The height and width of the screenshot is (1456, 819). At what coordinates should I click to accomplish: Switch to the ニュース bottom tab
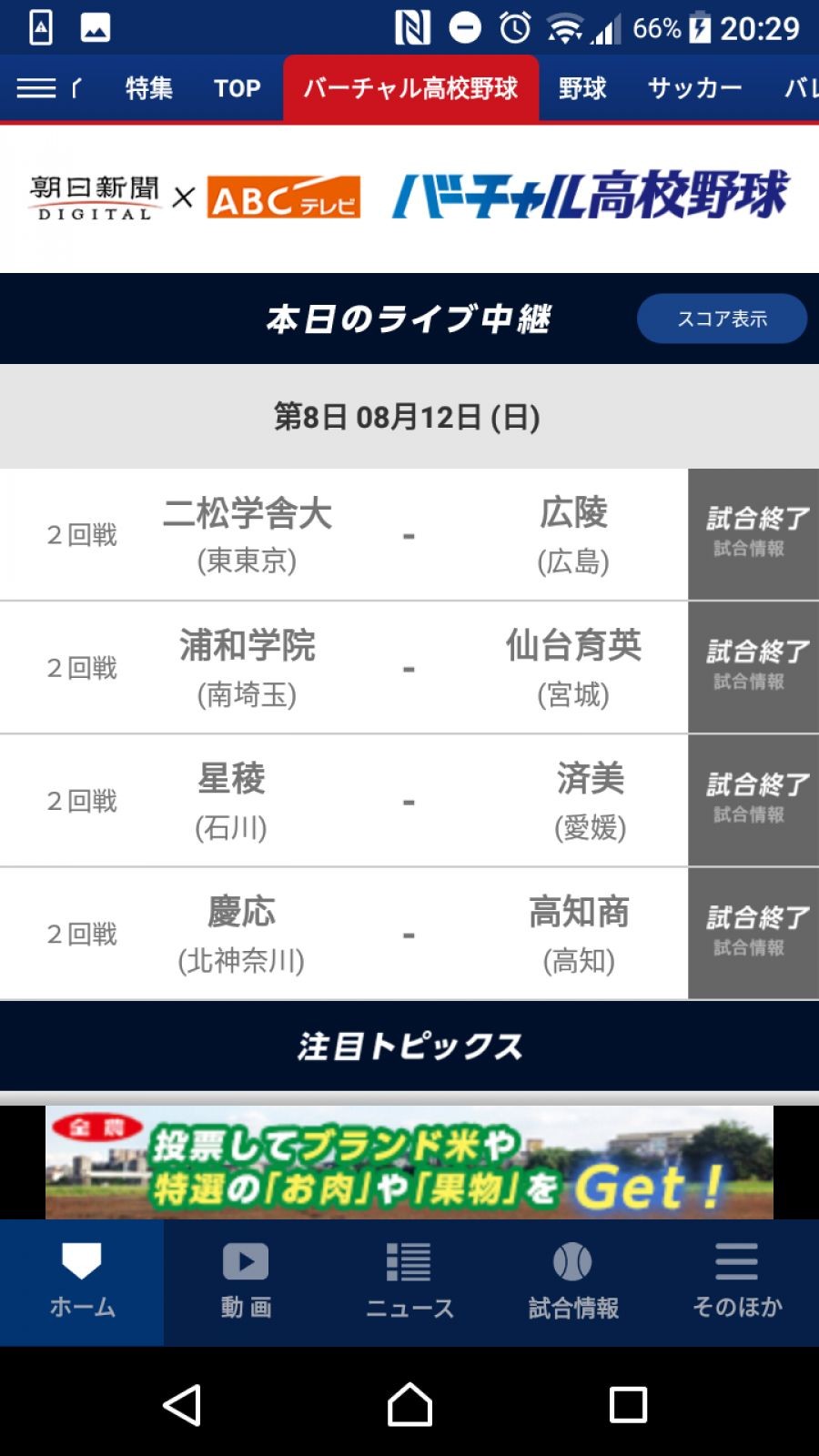coord(409,1281)
